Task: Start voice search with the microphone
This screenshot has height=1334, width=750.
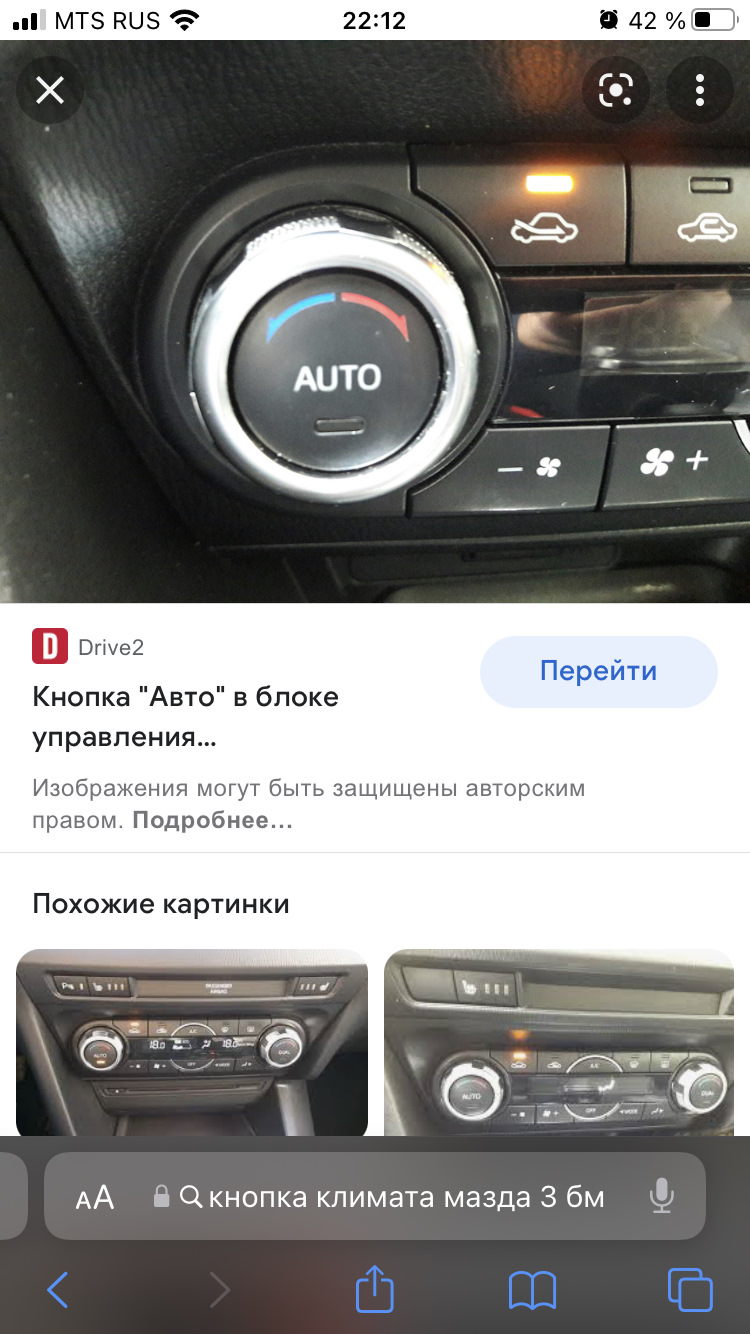Action: pos(661,1197)
